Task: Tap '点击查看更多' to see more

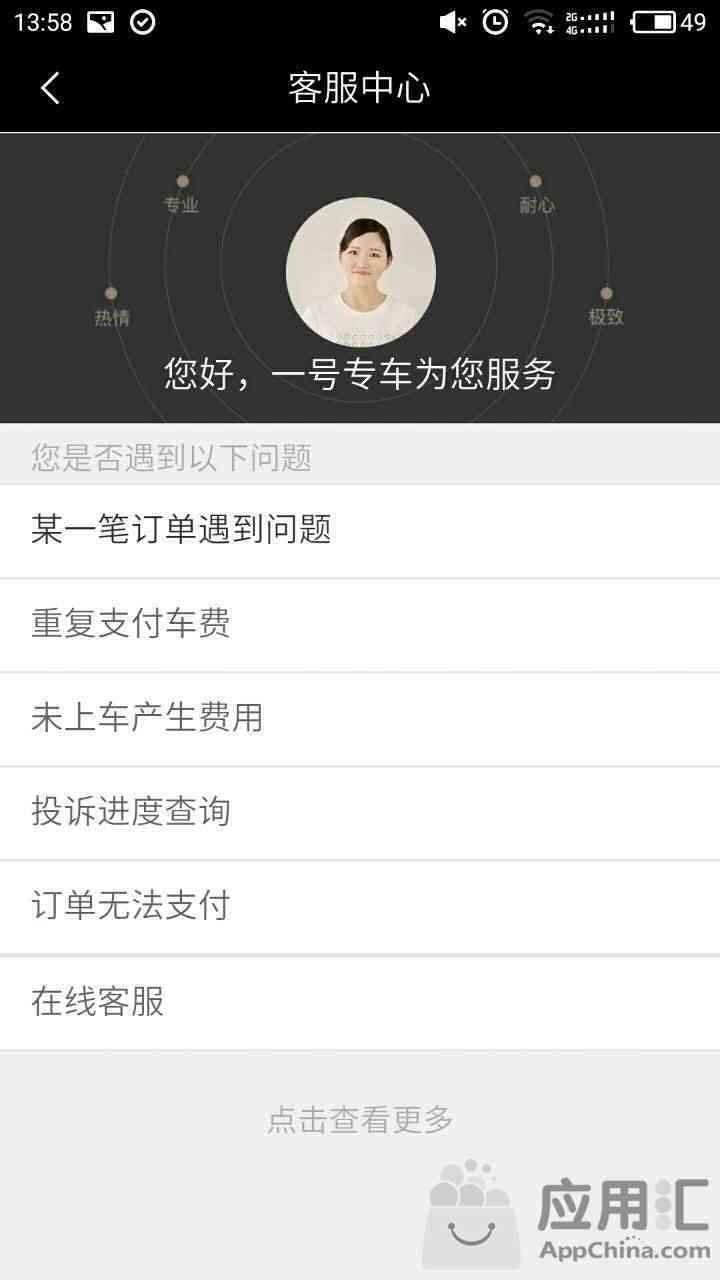Action: coord(360,1120)
